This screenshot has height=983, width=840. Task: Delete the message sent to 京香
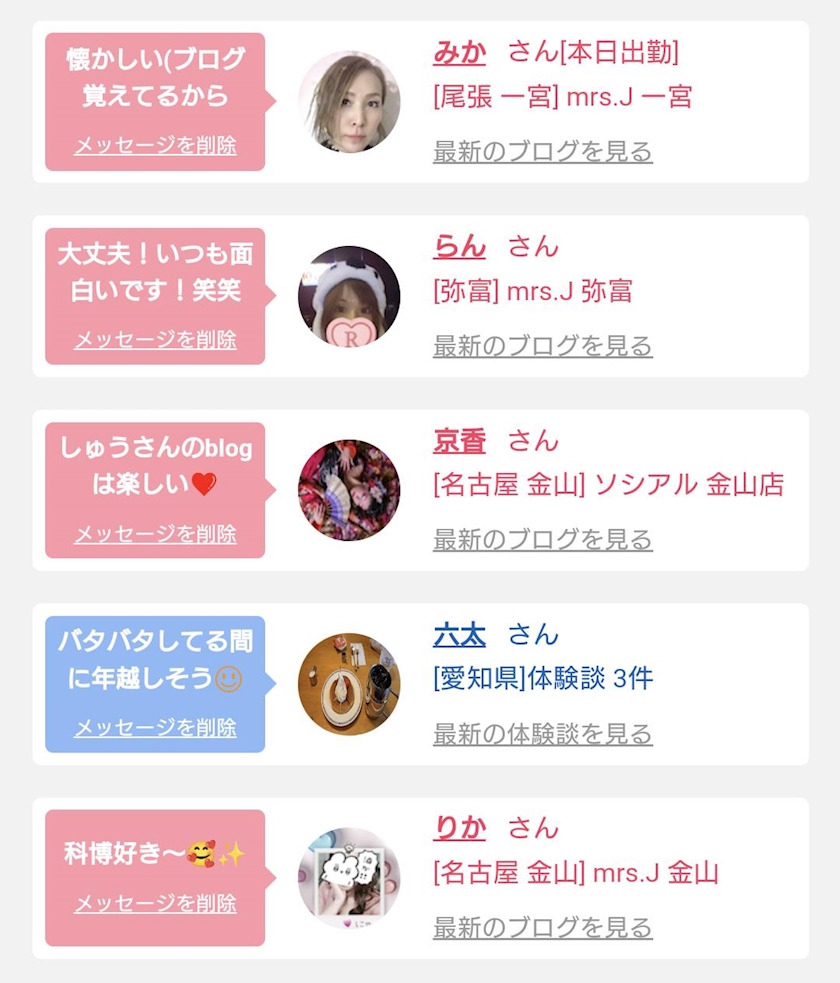coord(155,534)
